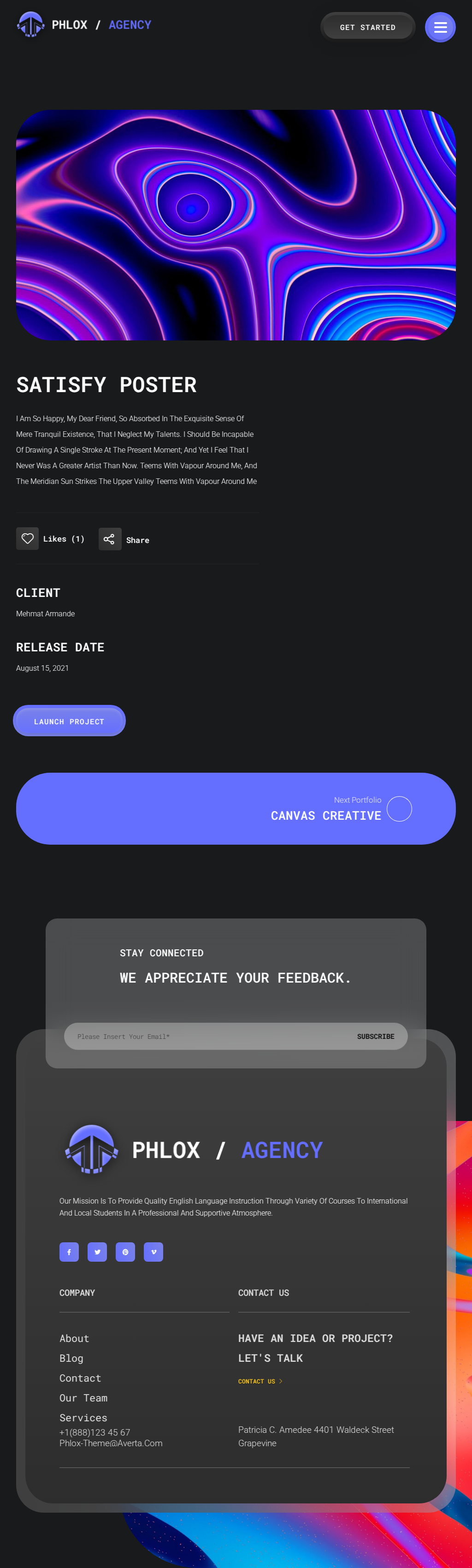The width and height of the screenshot is (472, 1568).
Task: Open the Pinterest social link
Action: tap(125, 1252)
